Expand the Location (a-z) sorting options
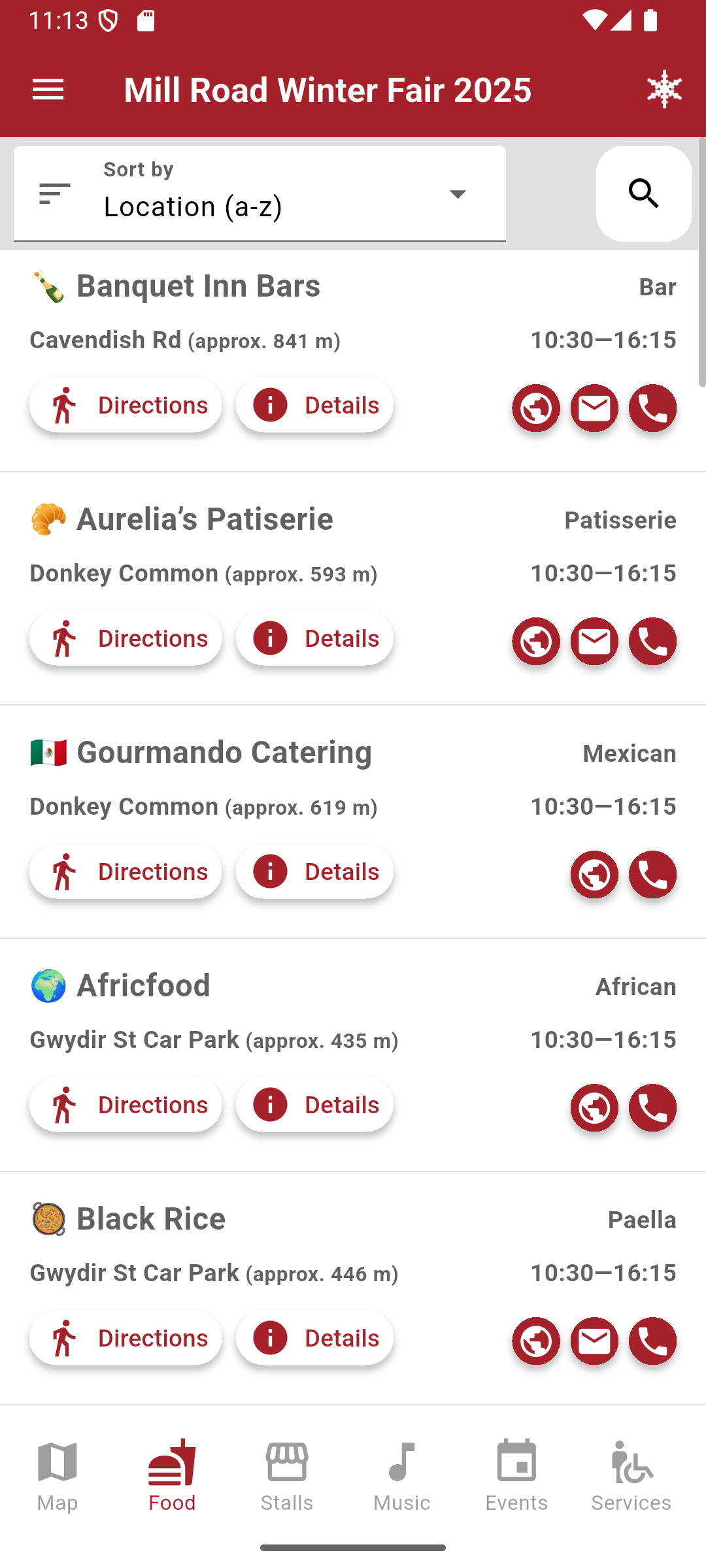The image size is (706, 1568). click(457, 193)
